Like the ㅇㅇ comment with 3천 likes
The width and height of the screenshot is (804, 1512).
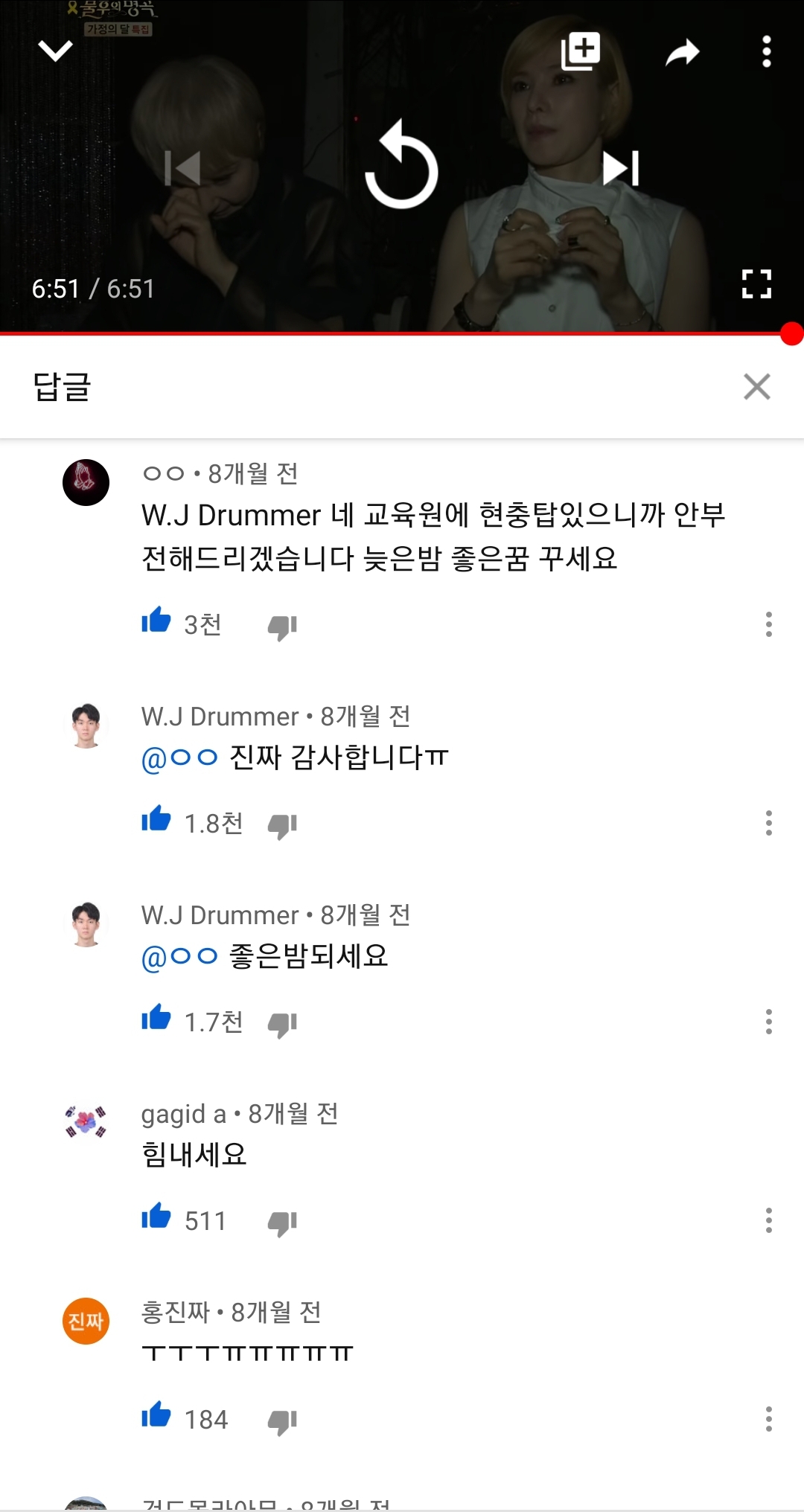156,621
